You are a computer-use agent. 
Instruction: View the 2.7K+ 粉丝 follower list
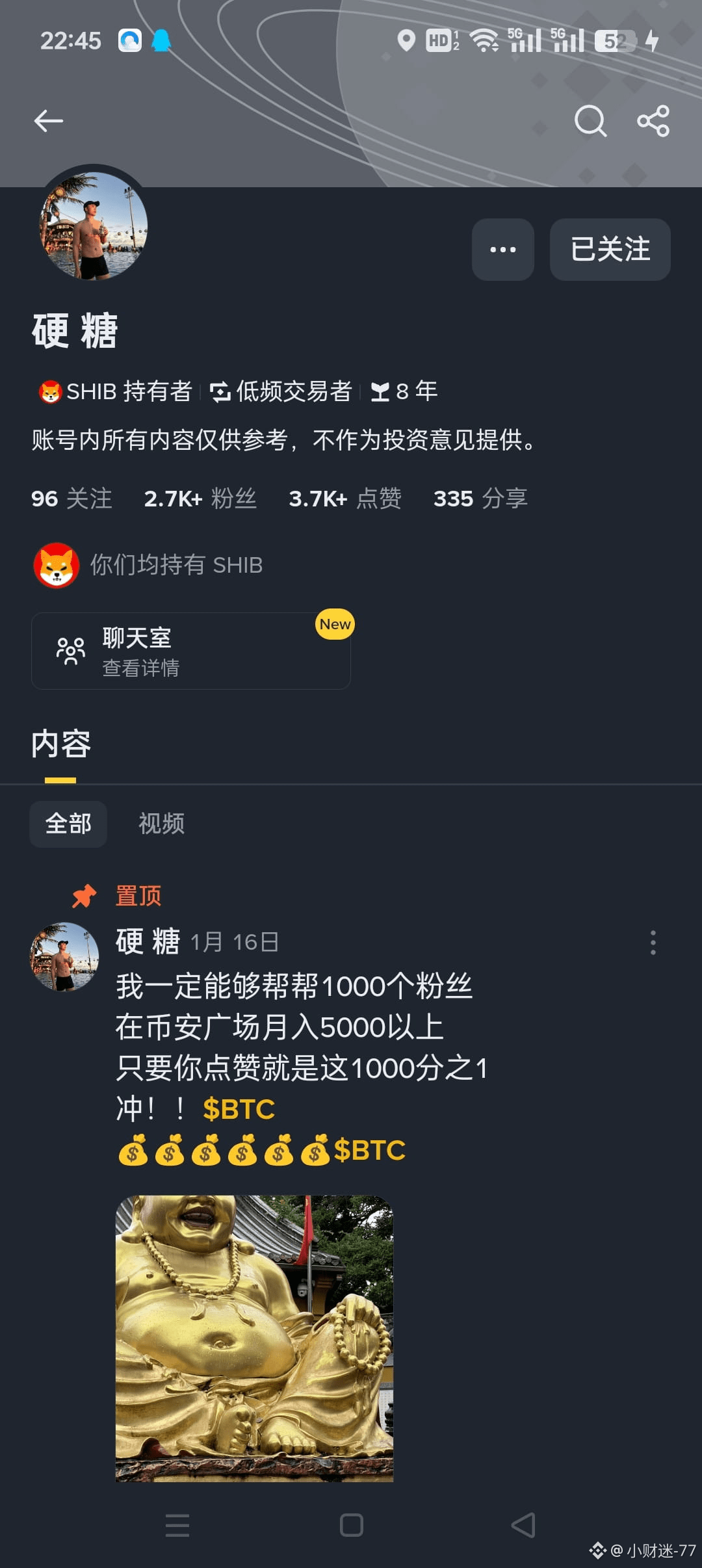click(x=200, y=499)
